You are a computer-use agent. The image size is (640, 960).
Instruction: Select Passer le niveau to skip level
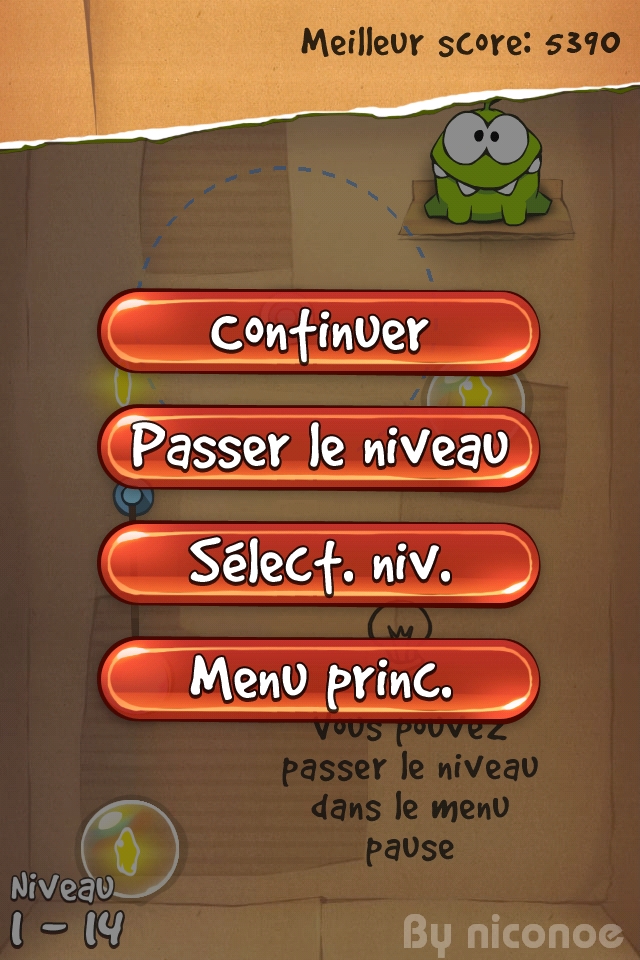click(x=319, y=449)
